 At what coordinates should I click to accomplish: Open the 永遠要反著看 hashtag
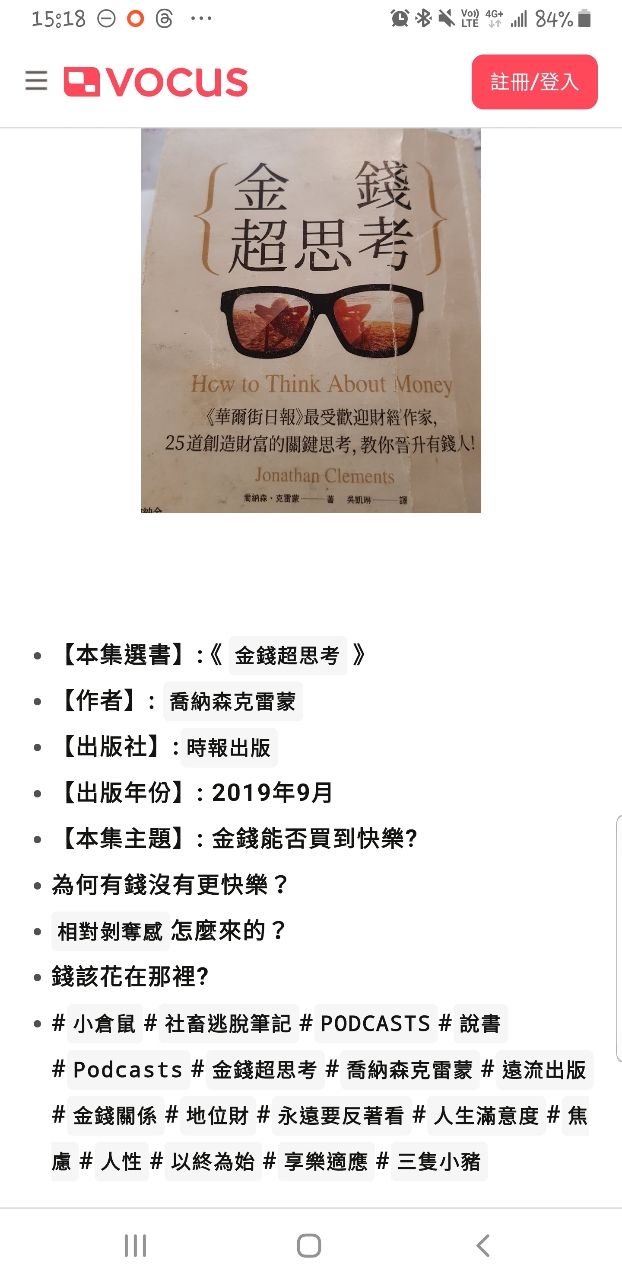pyautogui.click(x=340, y=1115)
